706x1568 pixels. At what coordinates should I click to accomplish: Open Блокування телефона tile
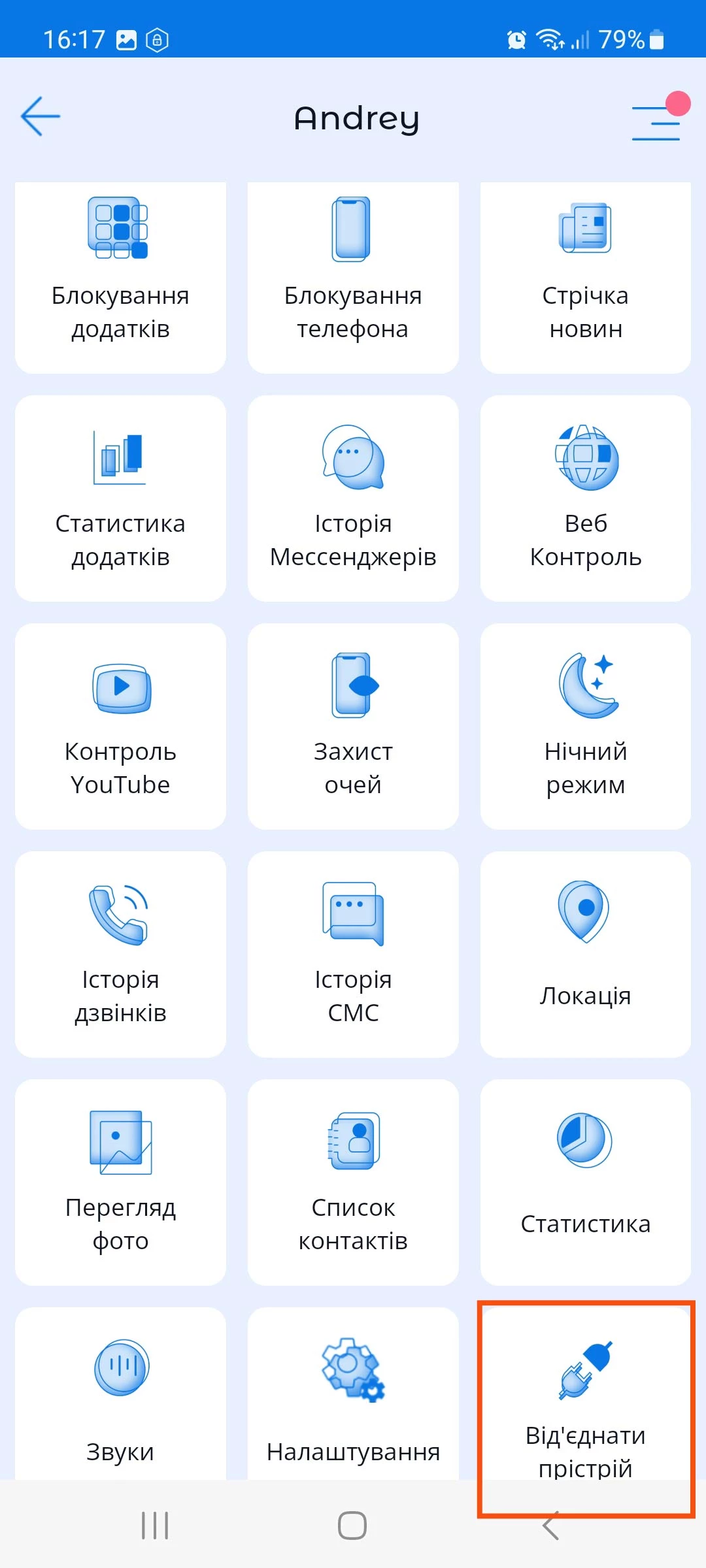[353, 278]
